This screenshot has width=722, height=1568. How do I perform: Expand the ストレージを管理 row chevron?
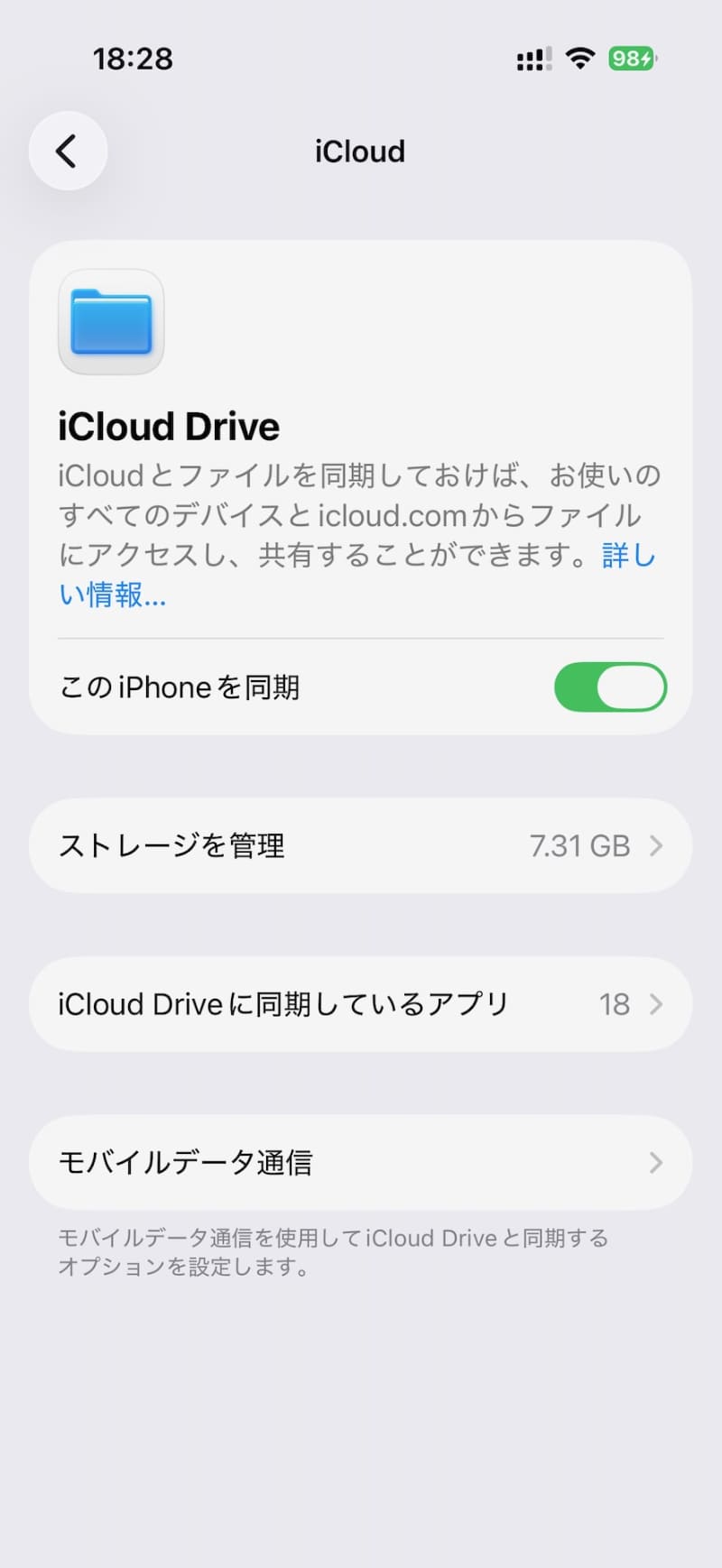tap(656, 845)
